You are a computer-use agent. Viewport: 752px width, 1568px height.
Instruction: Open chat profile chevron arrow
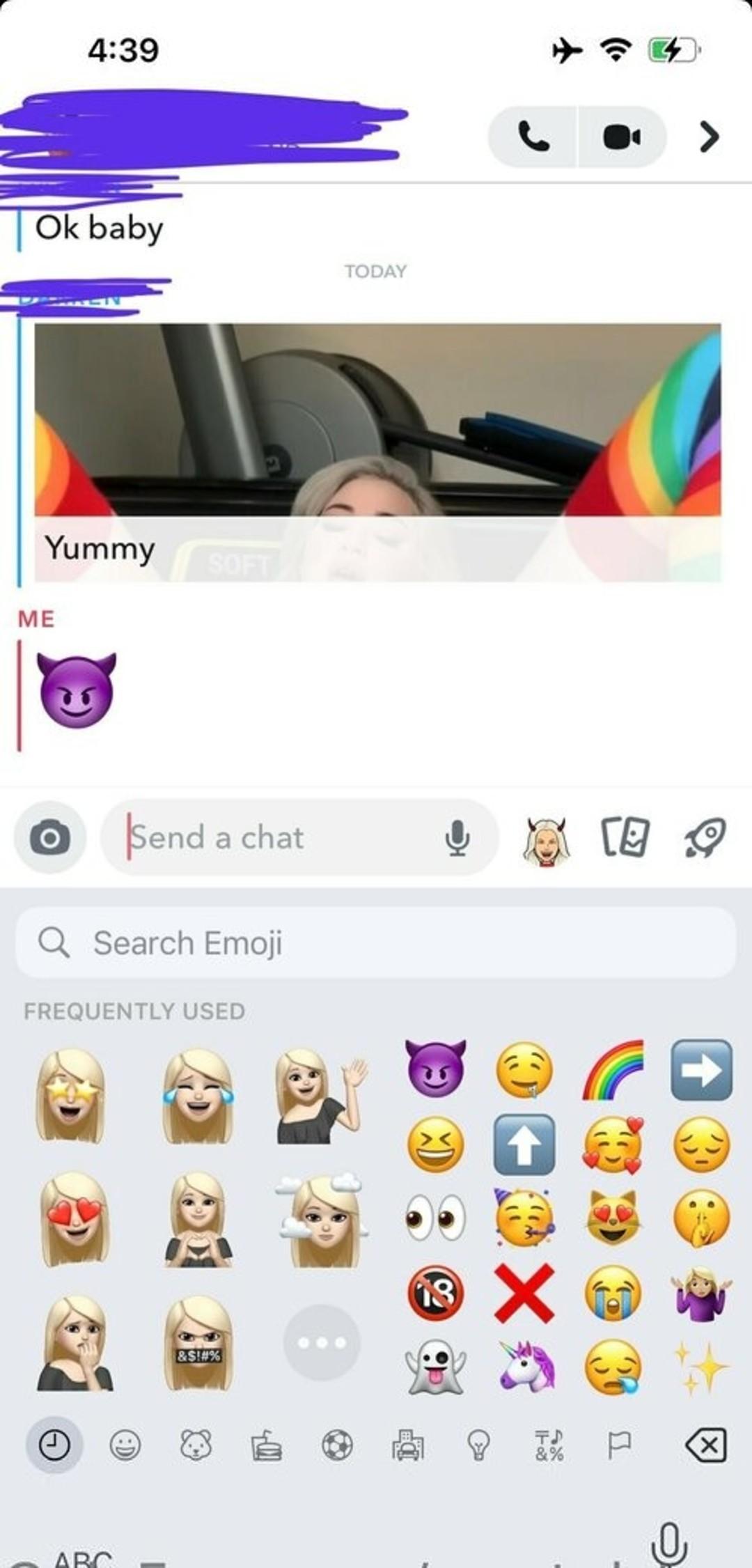point(709,137)
